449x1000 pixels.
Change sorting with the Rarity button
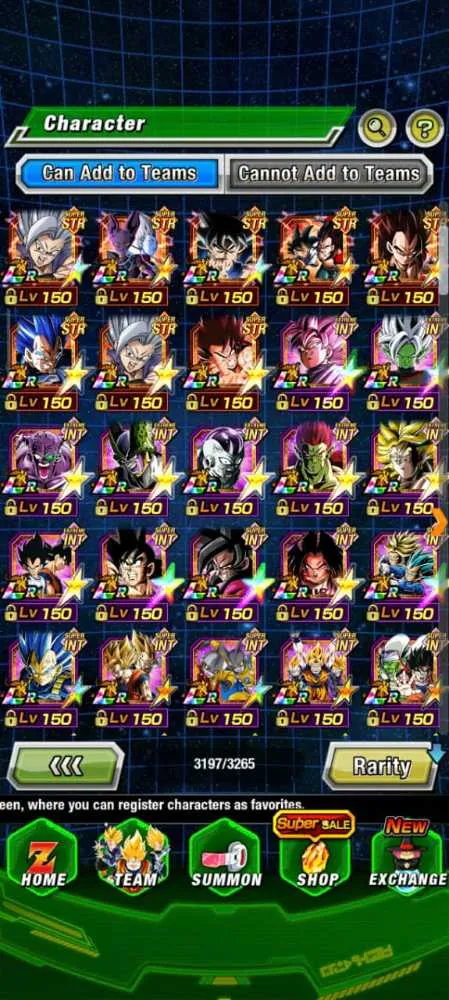[381, 765]
